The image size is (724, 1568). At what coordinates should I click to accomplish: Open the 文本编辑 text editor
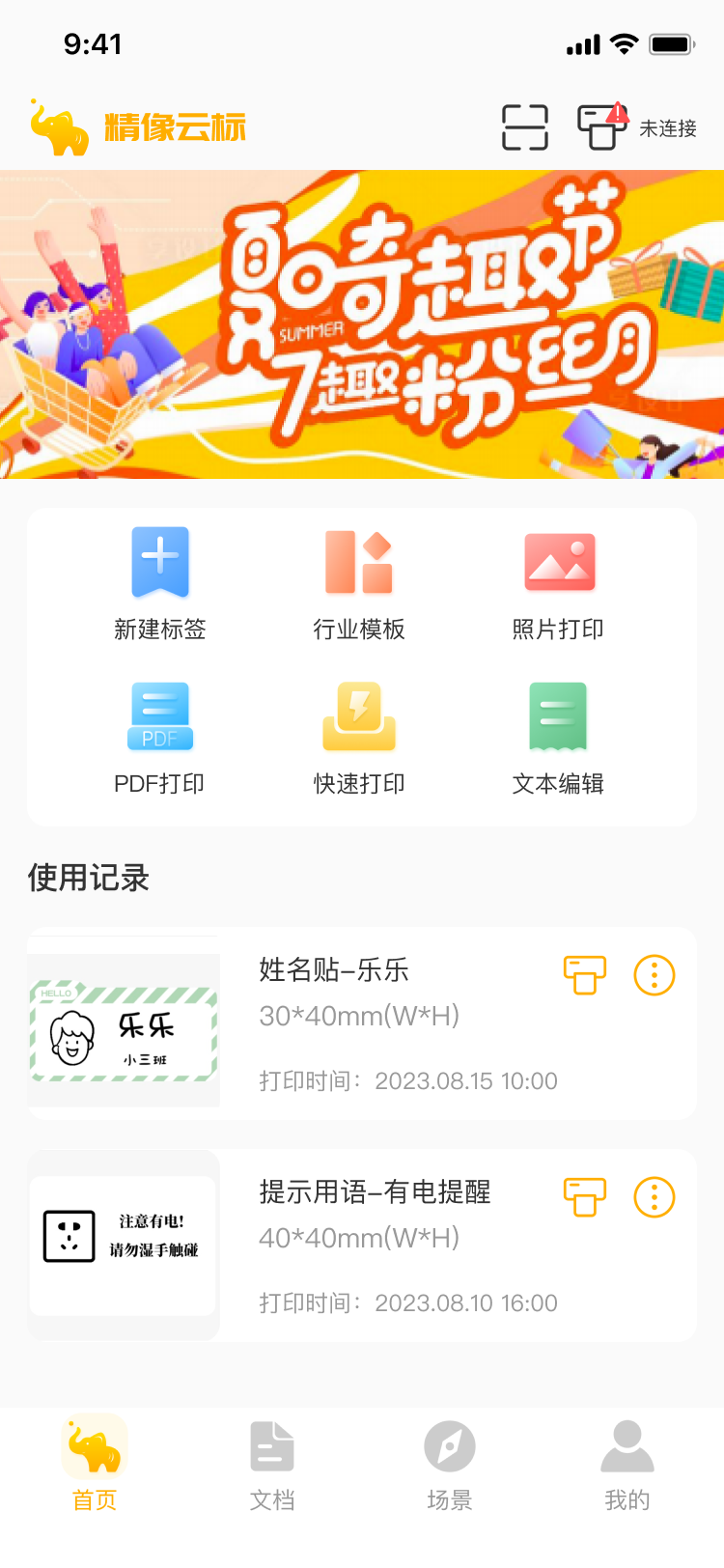point(558,734)
